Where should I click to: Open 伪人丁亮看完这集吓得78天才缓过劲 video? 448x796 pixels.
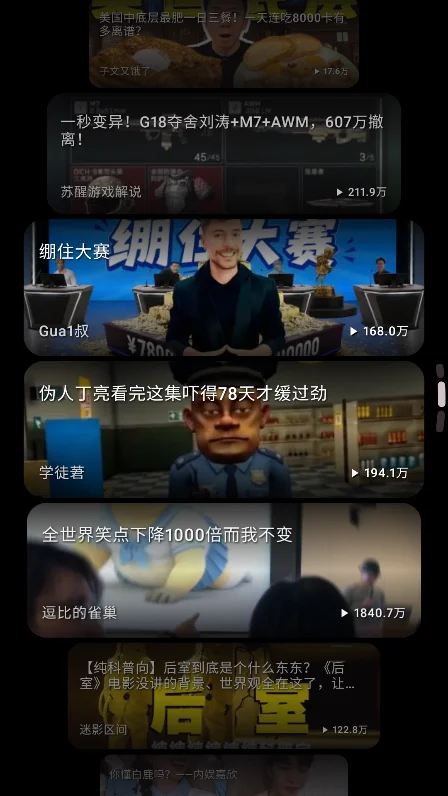[x=224, y=429]
